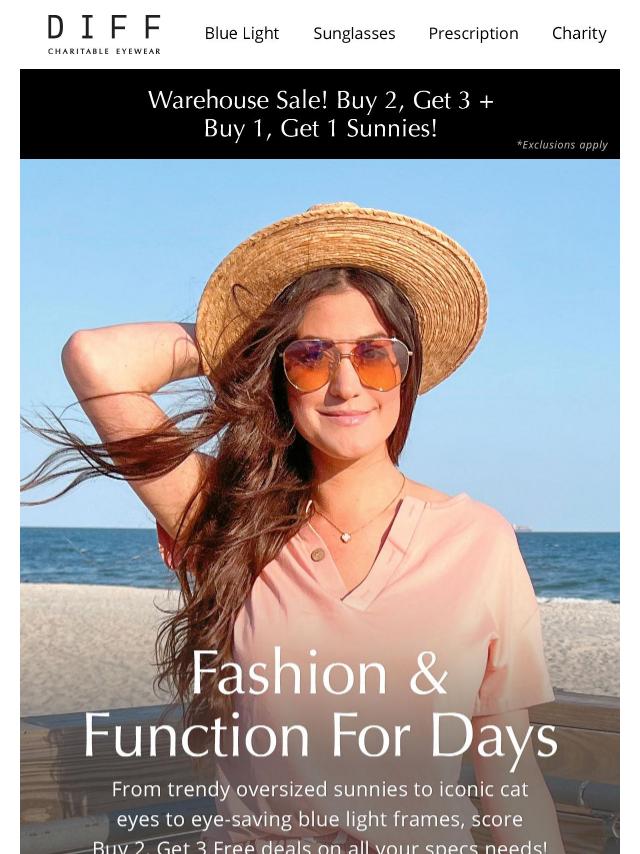Open the Charity link
Screen dimensions: 640x854
click(579, 33)
